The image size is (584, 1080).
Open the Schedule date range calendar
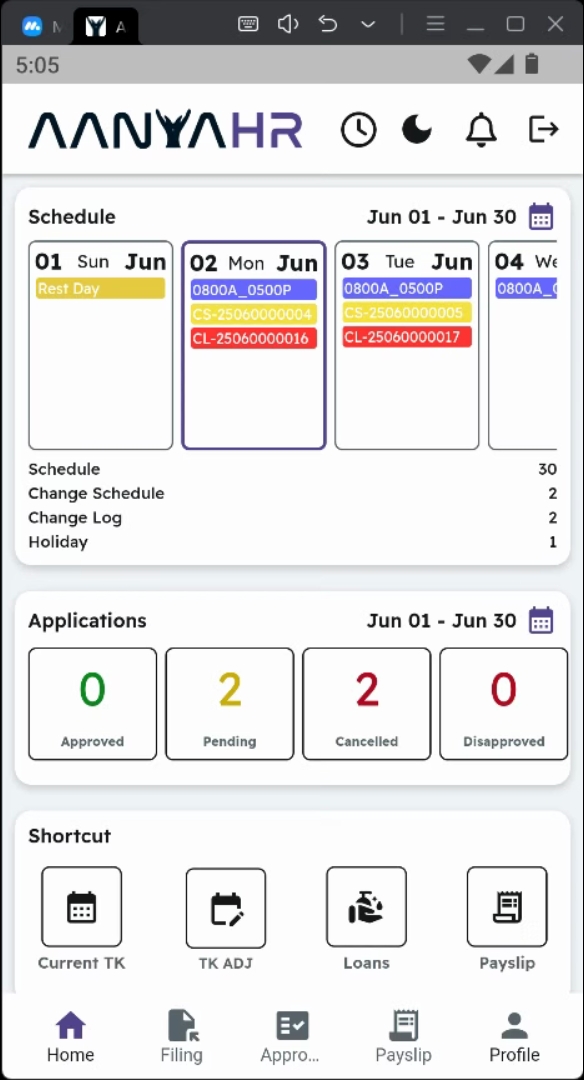point(541,217)
